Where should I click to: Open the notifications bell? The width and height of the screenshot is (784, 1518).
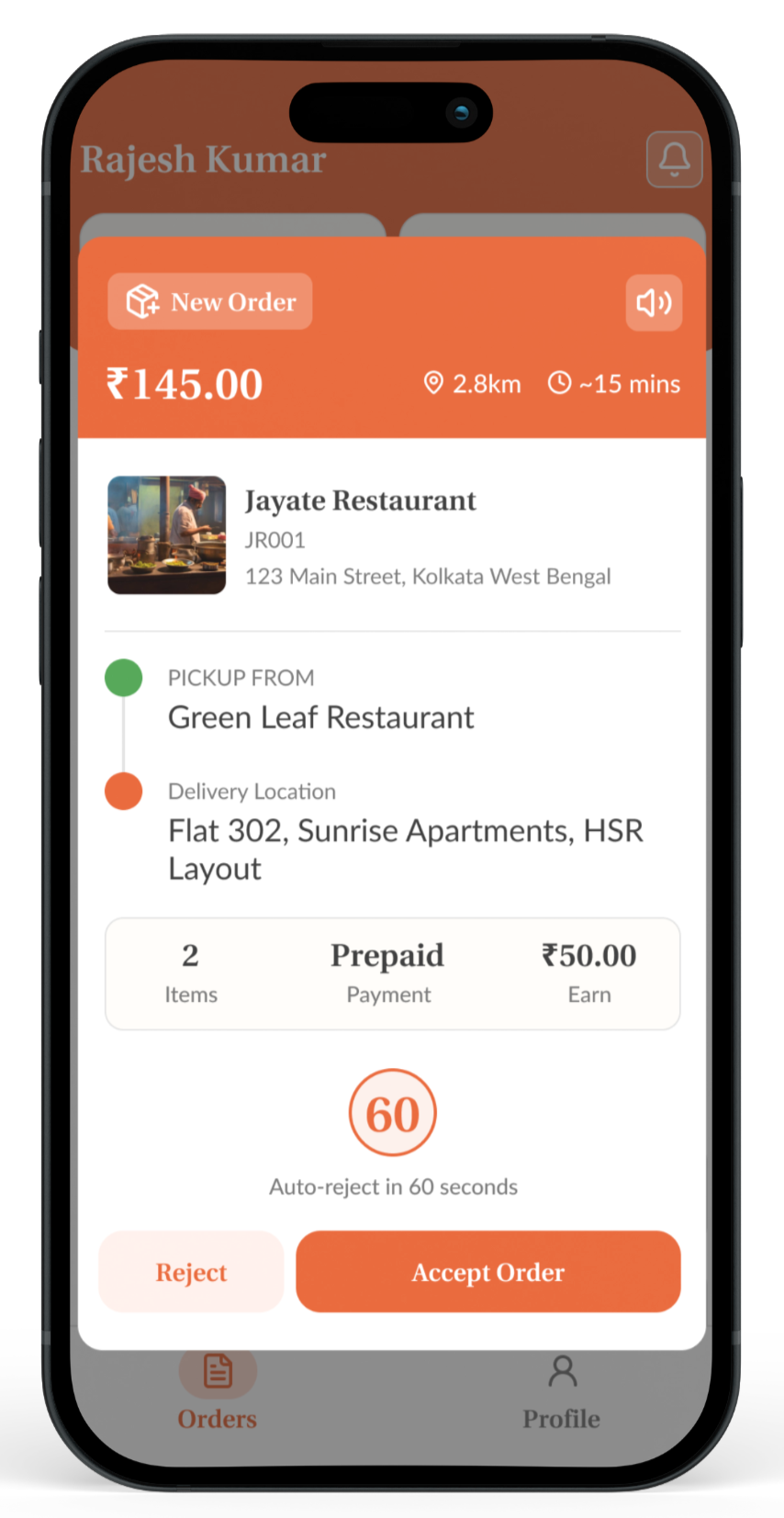(x=674, y=159)
